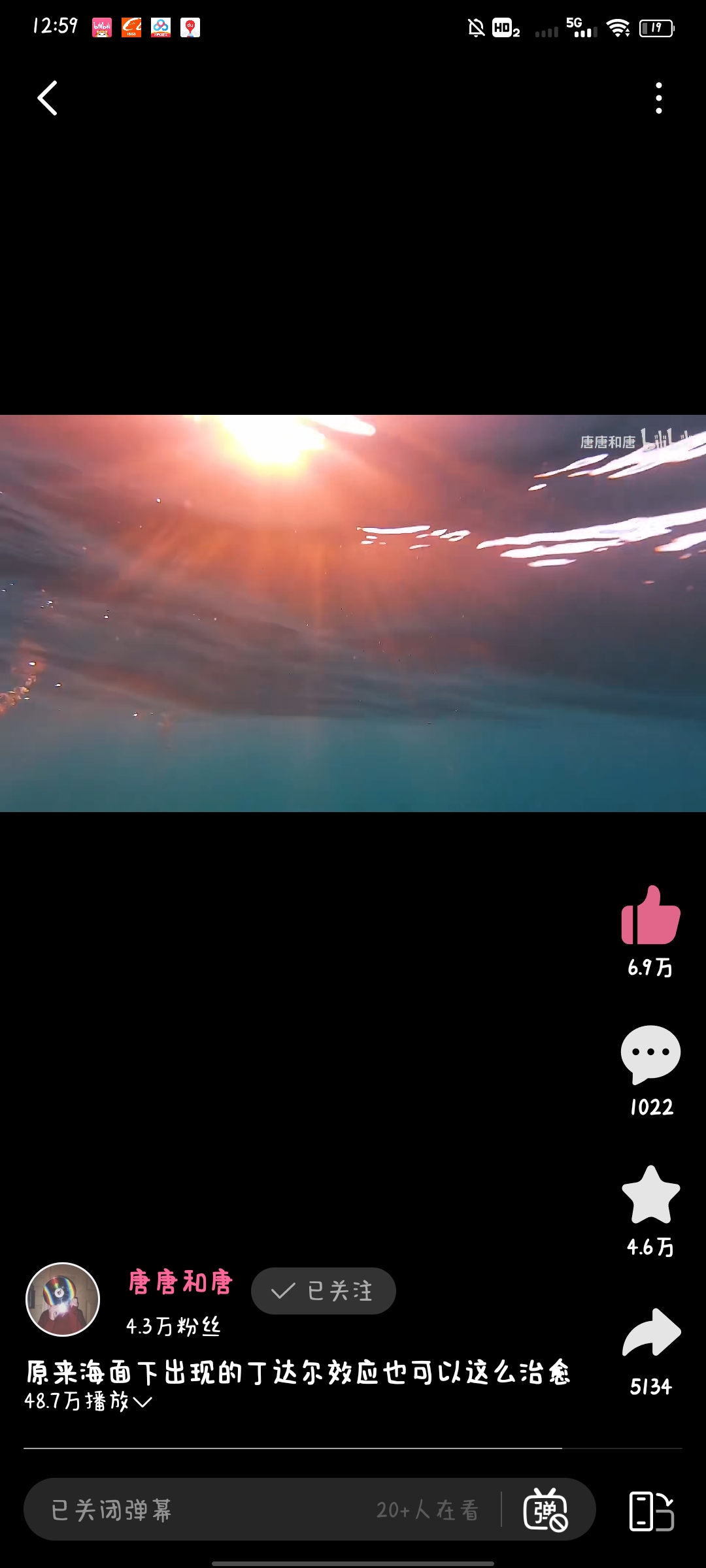Open 唐唐和唐's profile avatar
Screen dimensions: 706x1568
click(x=63, y=1299)
